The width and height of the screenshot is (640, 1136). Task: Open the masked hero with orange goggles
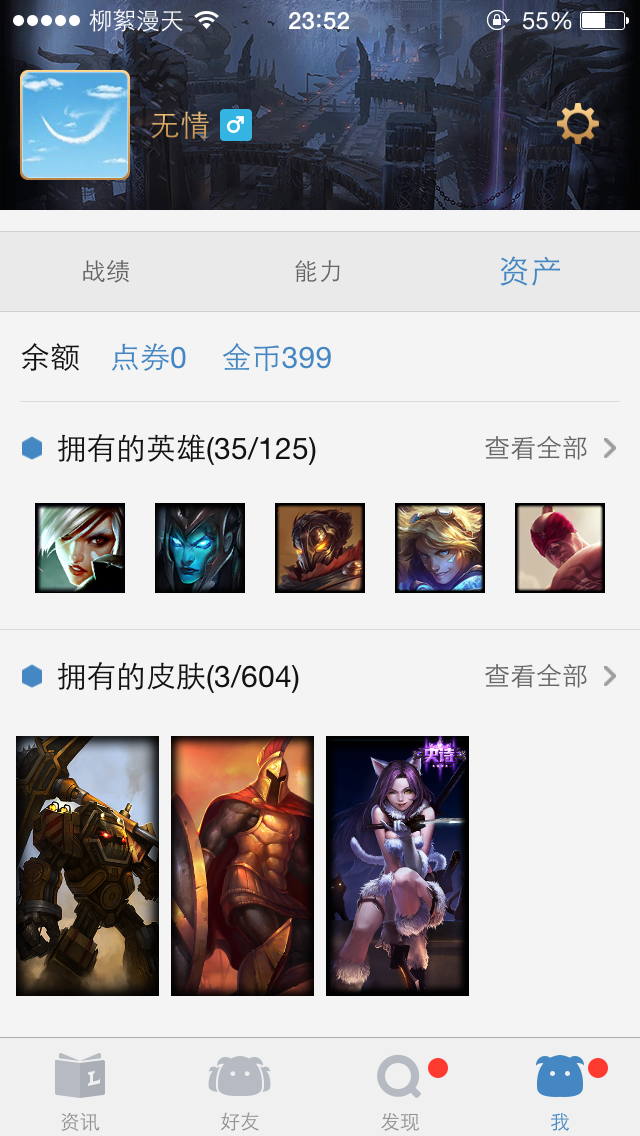tap(320, 548)
